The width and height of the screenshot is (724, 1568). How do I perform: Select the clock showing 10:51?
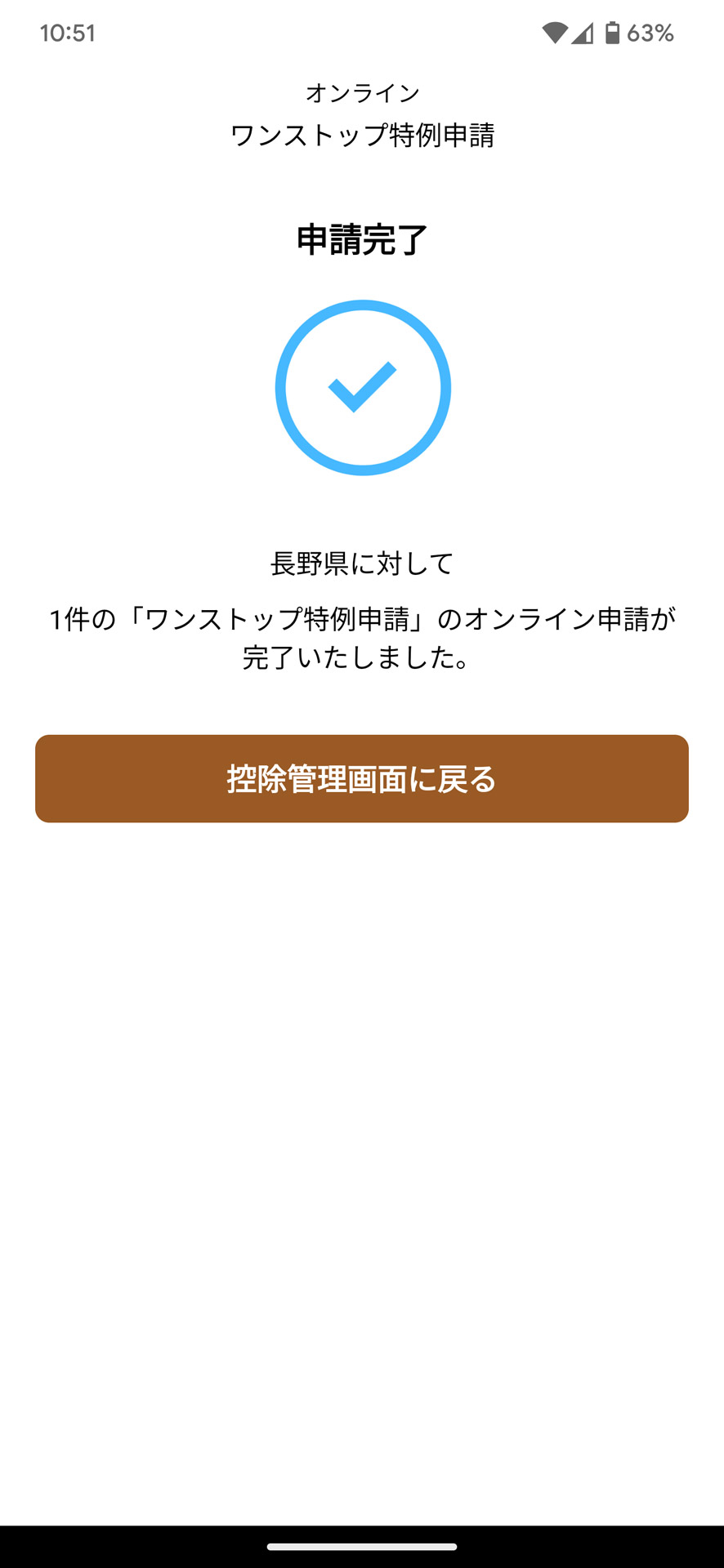point(68,33)
